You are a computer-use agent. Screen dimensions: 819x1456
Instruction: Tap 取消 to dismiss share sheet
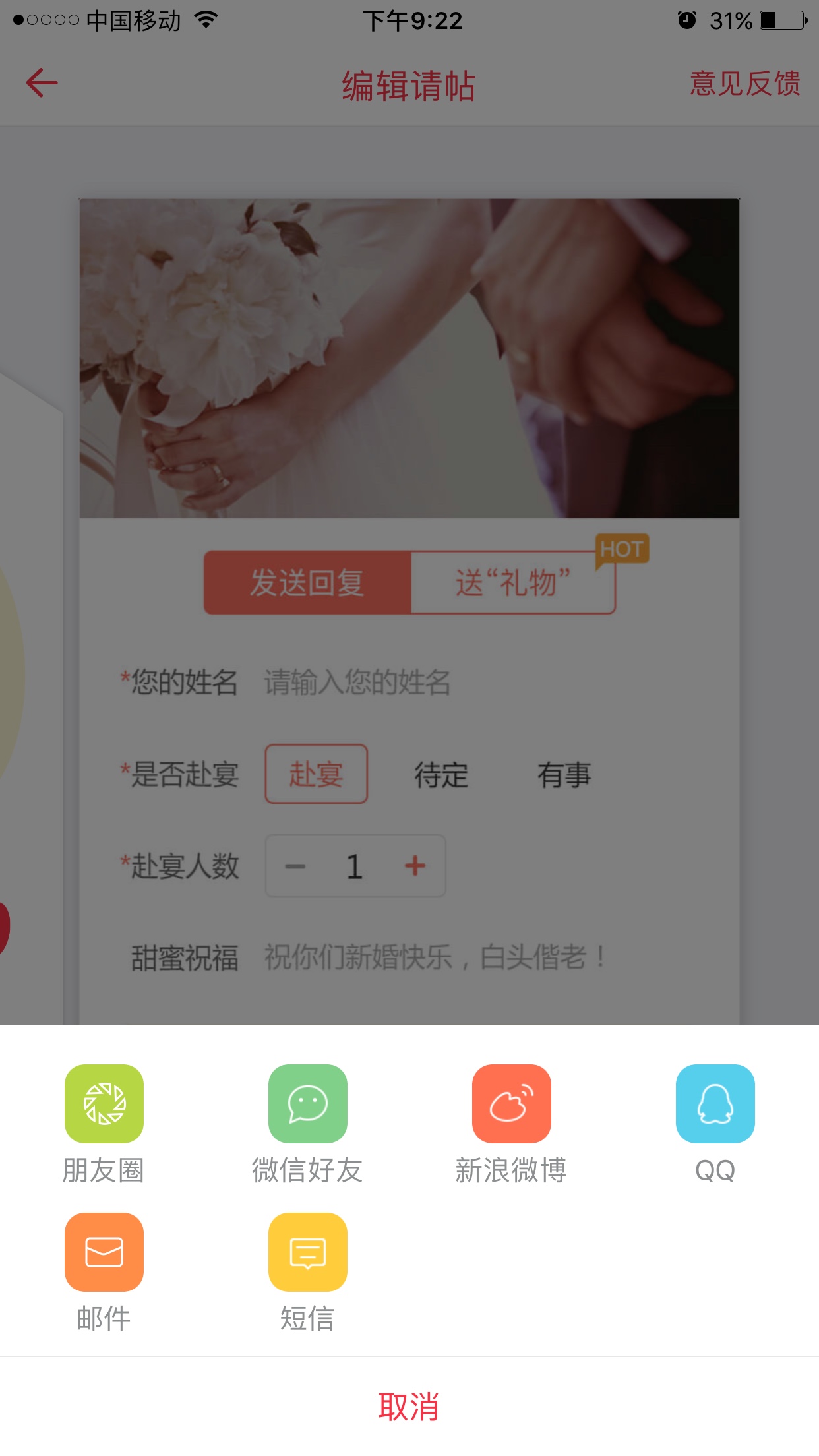(409, 1407)
